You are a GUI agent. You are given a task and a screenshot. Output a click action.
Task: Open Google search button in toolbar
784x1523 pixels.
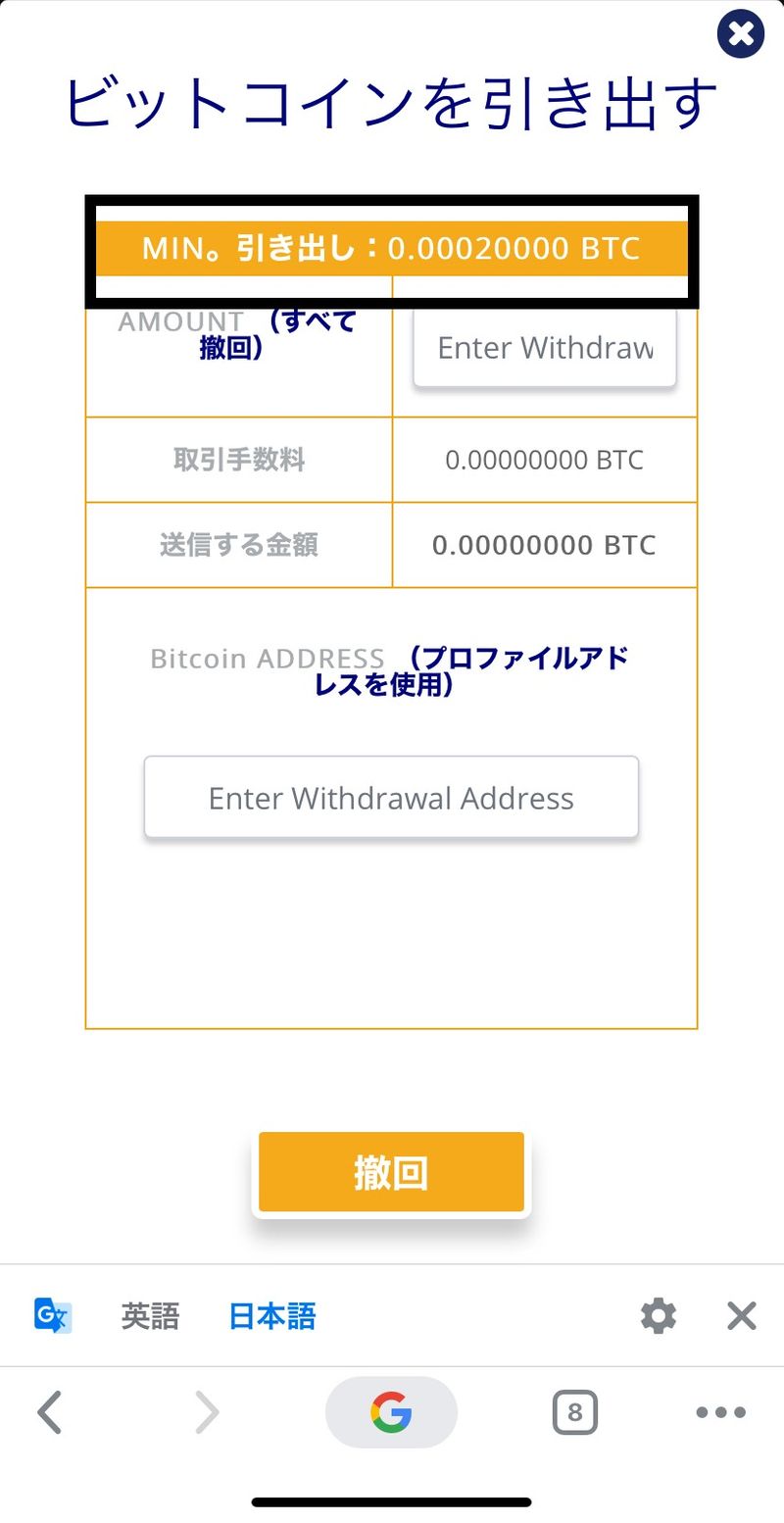pos(391,1412)
